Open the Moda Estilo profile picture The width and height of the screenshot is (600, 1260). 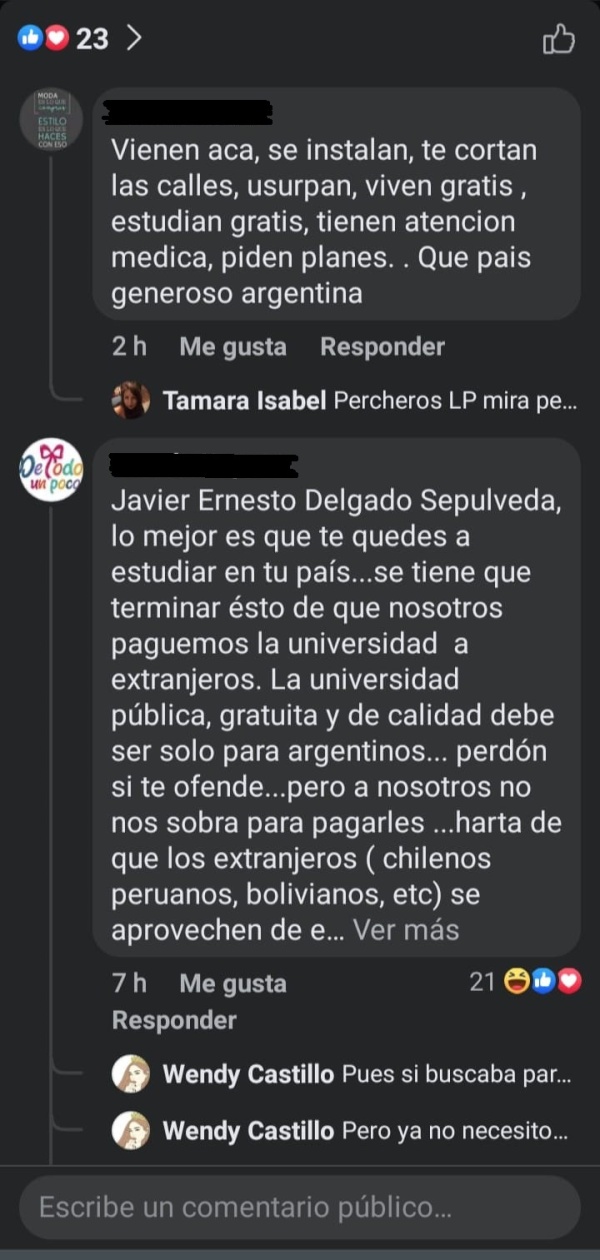point(51,119)
